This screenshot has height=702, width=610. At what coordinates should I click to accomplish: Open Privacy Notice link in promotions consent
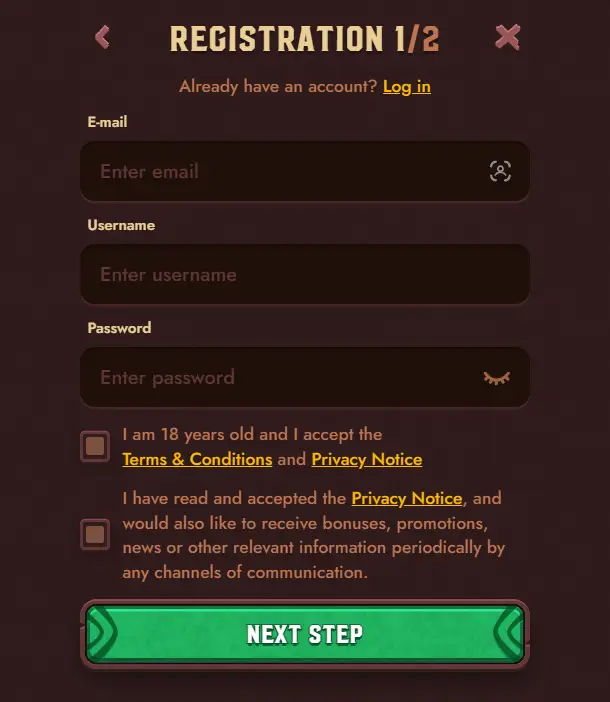pos(406,498)
